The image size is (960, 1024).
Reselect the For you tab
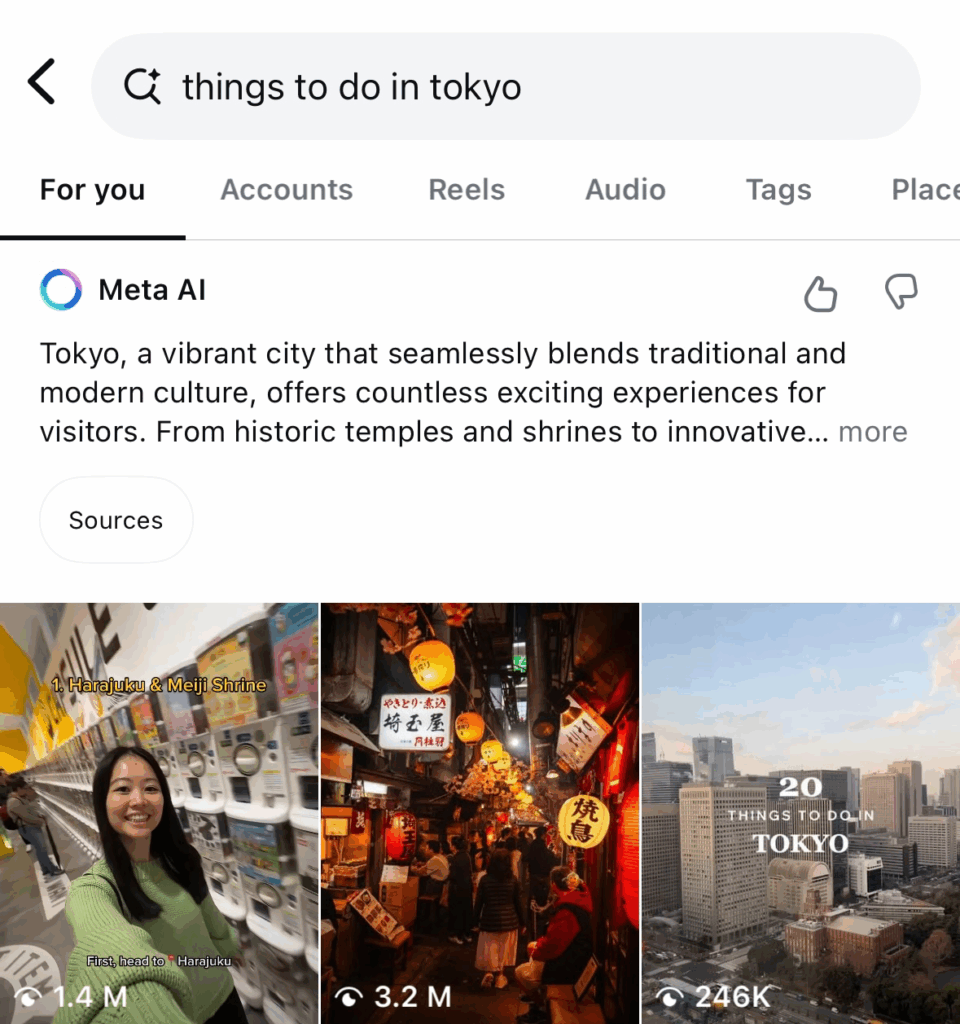pos(92,190)
